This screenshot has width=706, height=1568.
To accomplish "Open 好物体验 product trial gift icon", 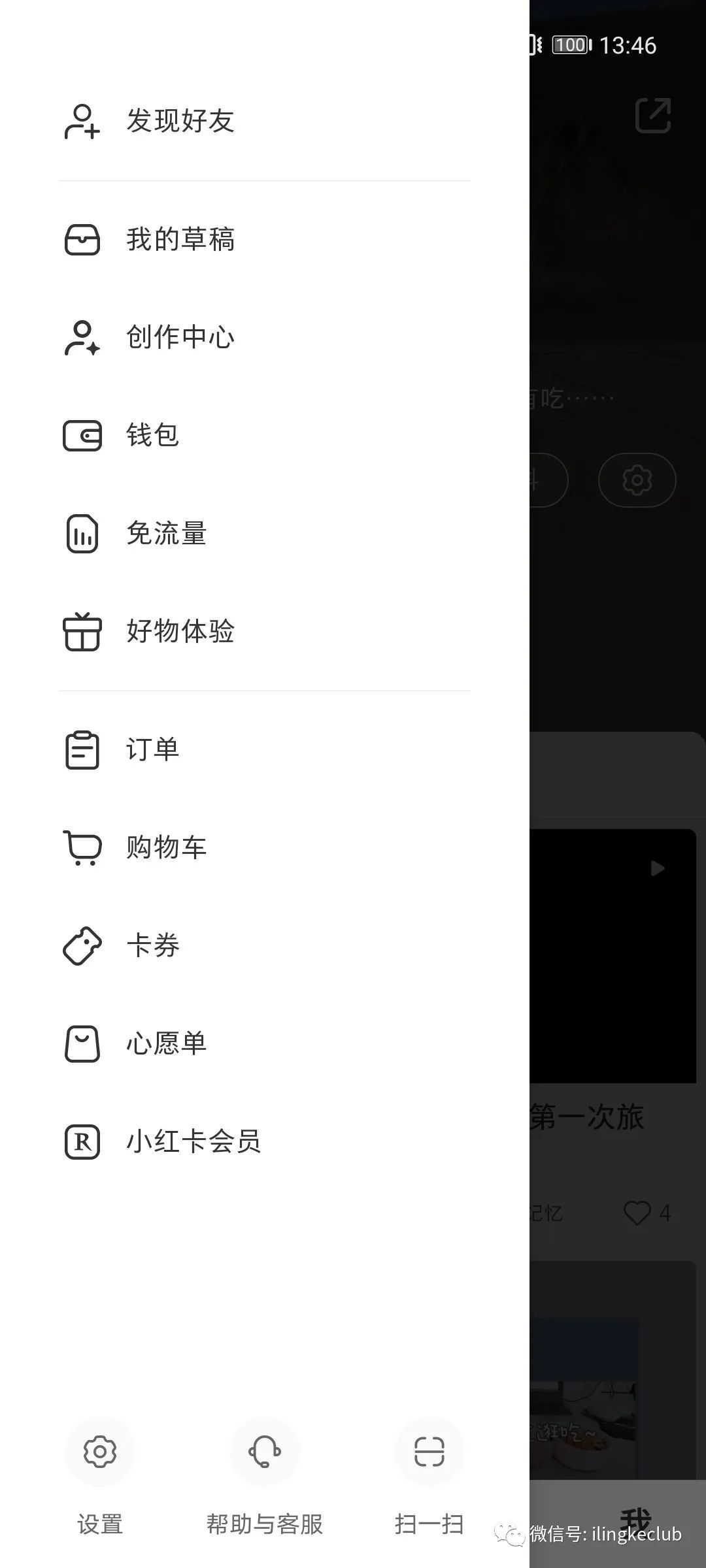I will tap(82, 631).
